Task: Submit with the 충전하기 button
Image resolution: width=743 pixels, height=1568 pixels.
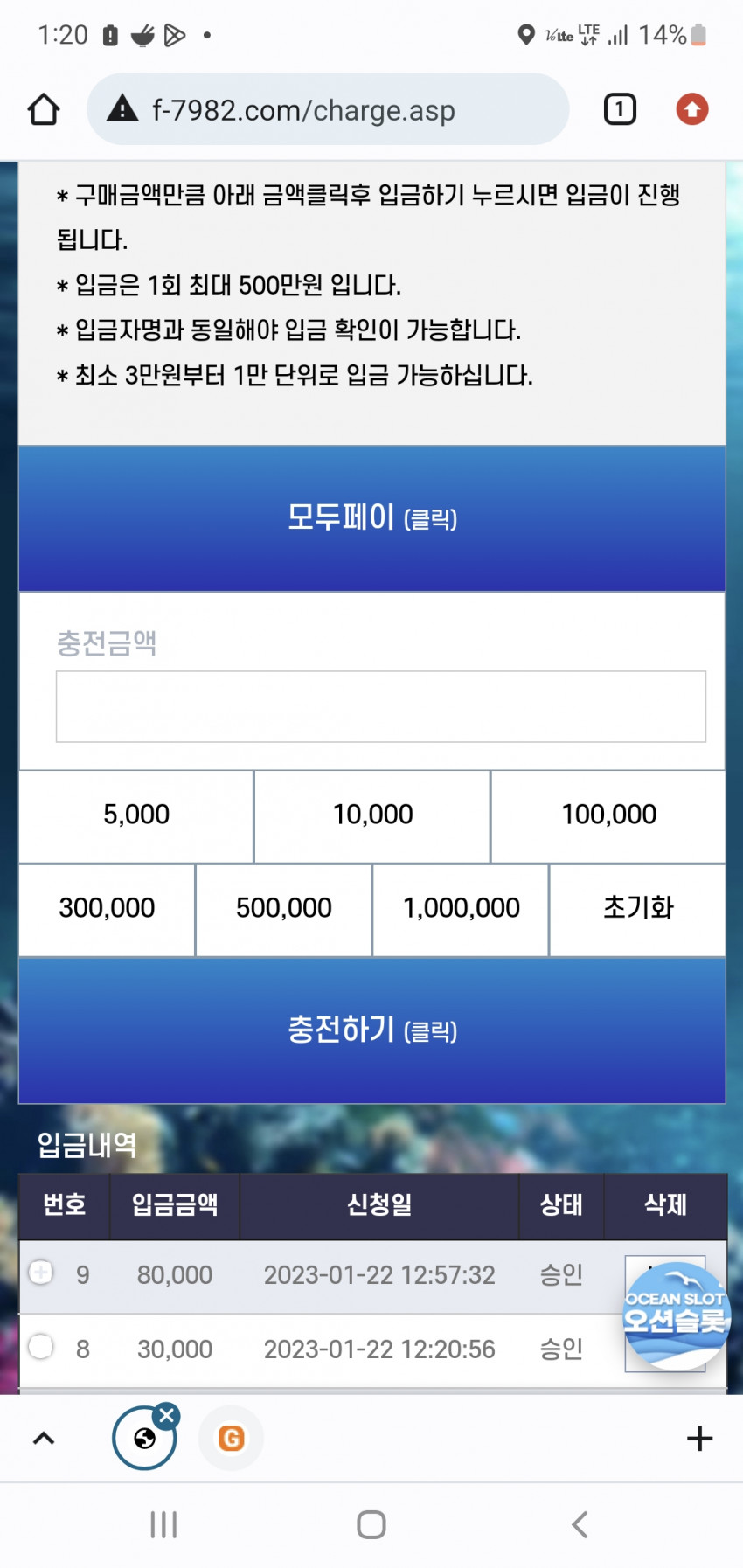Action: (371, 1030)
